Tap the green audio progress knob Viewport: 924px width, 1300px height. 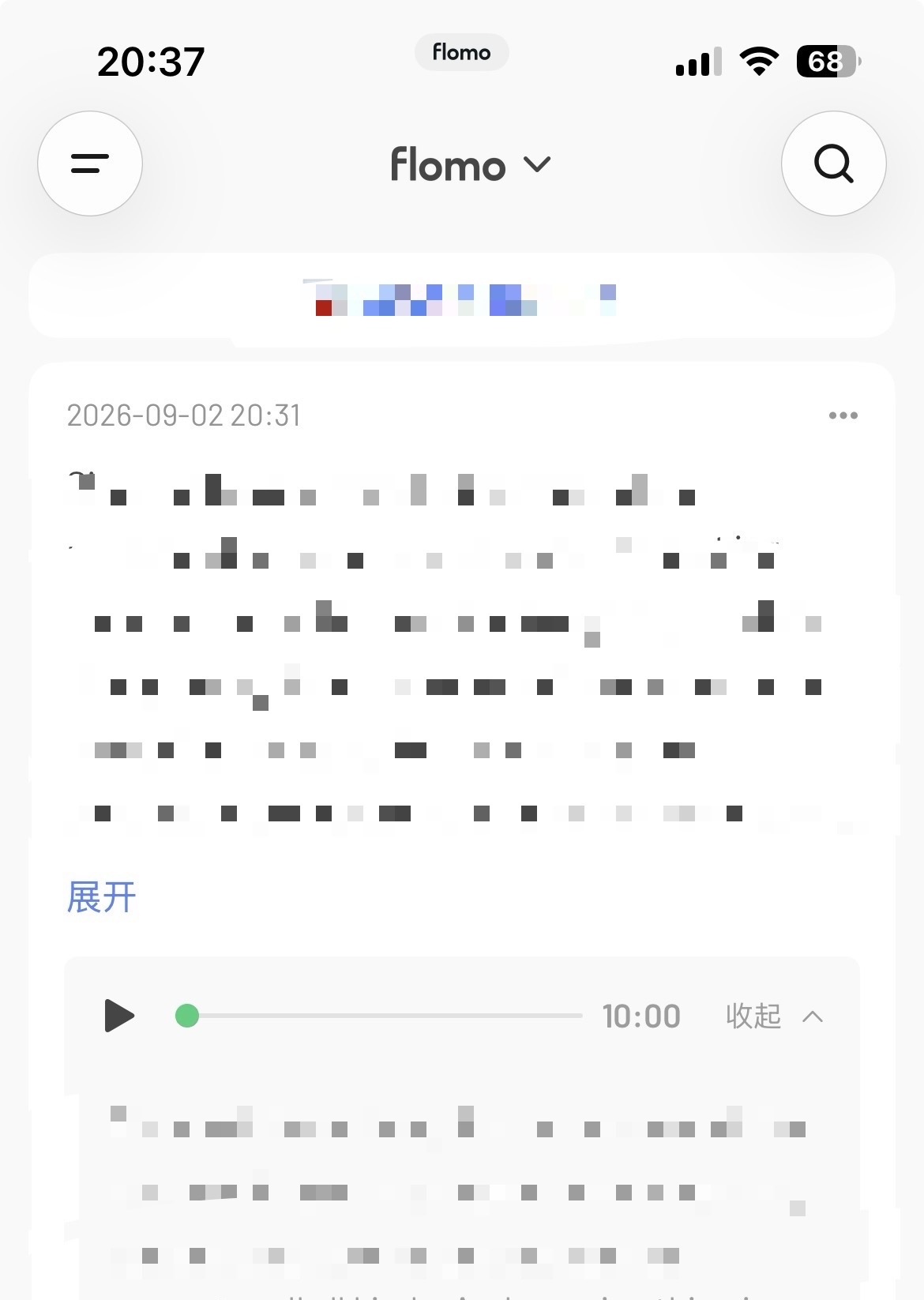coord(187,1016)
